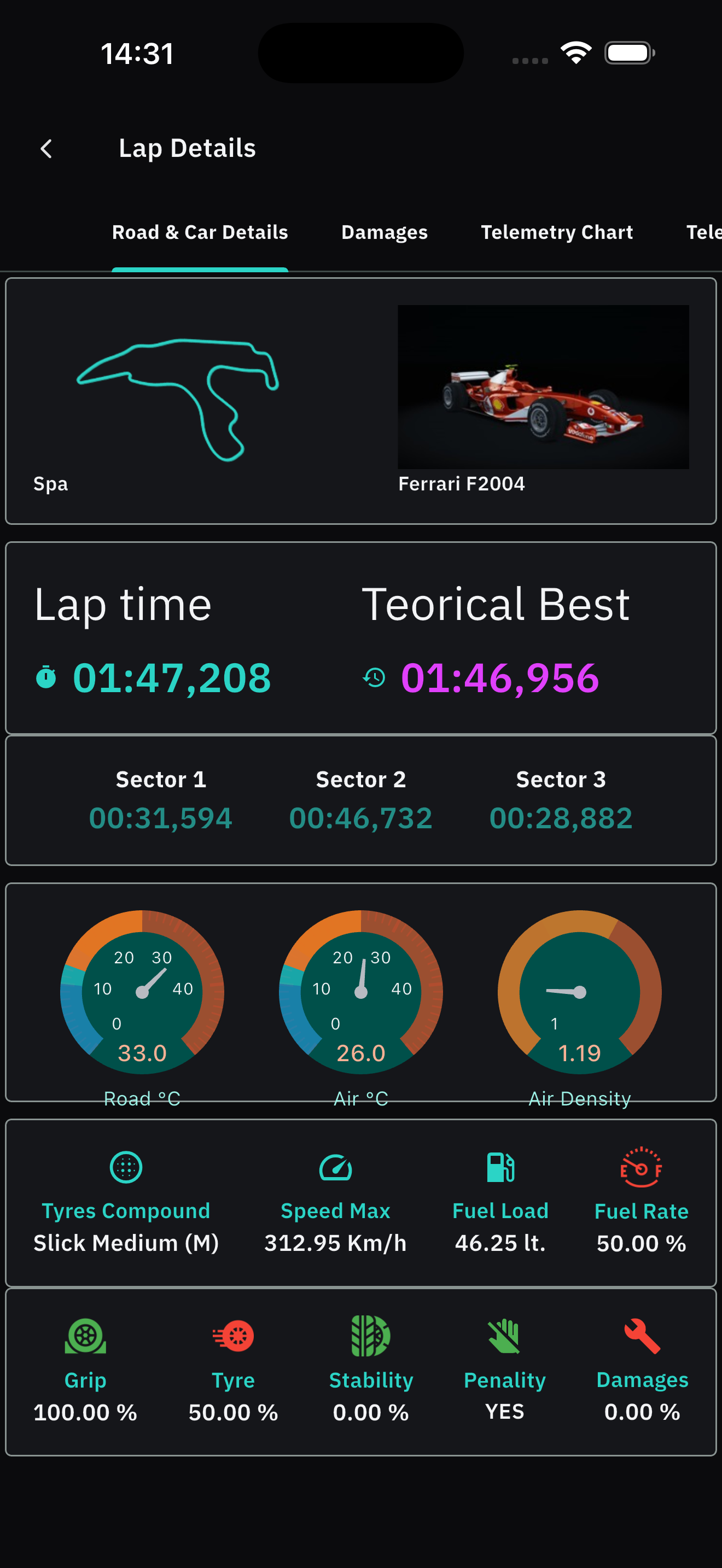Click the Ferrari F2004 car thumbnail

point(544,387)
